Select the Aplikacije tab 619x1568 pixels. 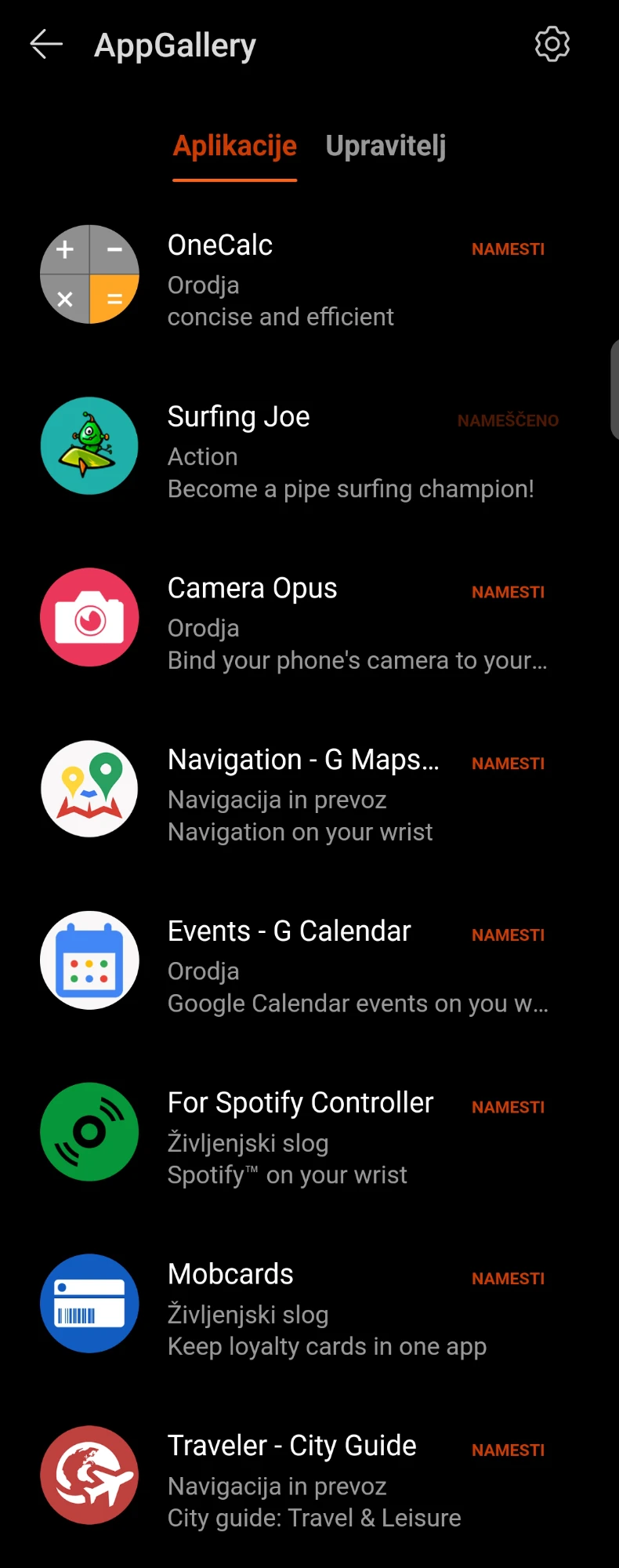click(234, 147)
